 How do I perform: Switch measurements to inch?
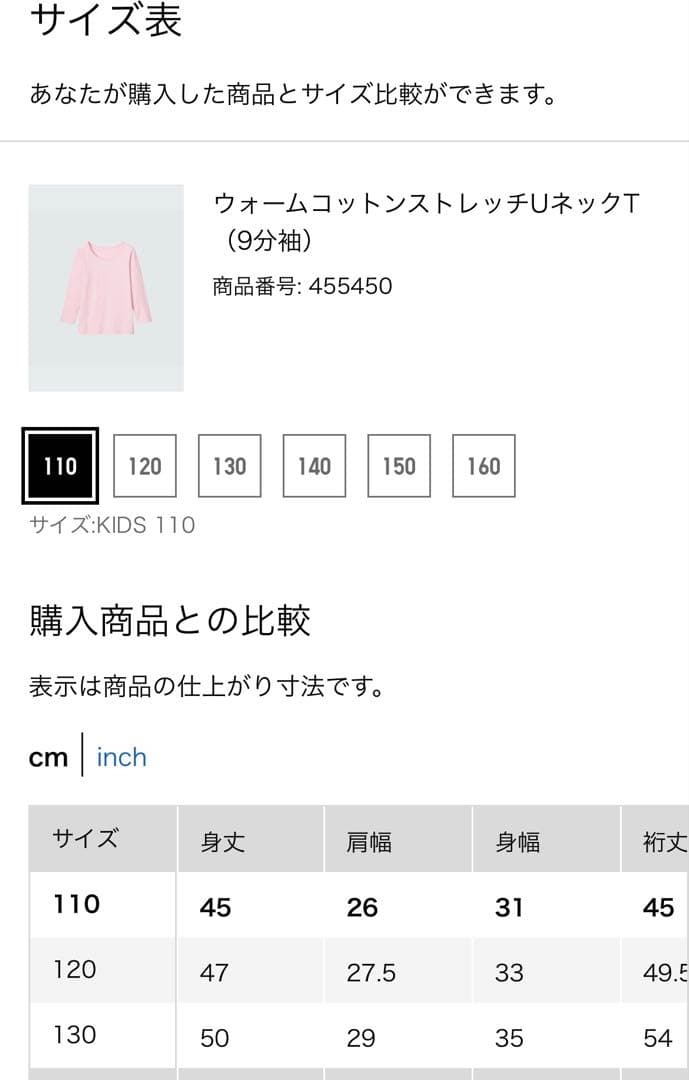tap(121, 757)
